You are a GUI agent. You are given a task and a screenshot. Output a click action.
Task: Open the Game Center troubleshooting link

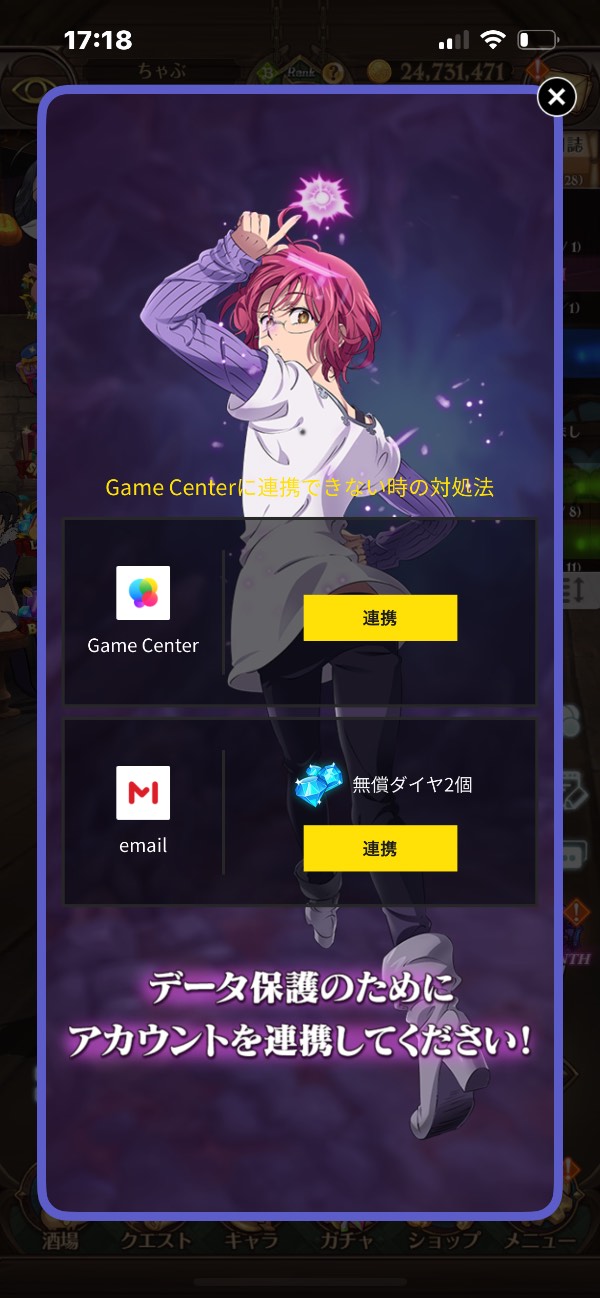coord(300,488)
